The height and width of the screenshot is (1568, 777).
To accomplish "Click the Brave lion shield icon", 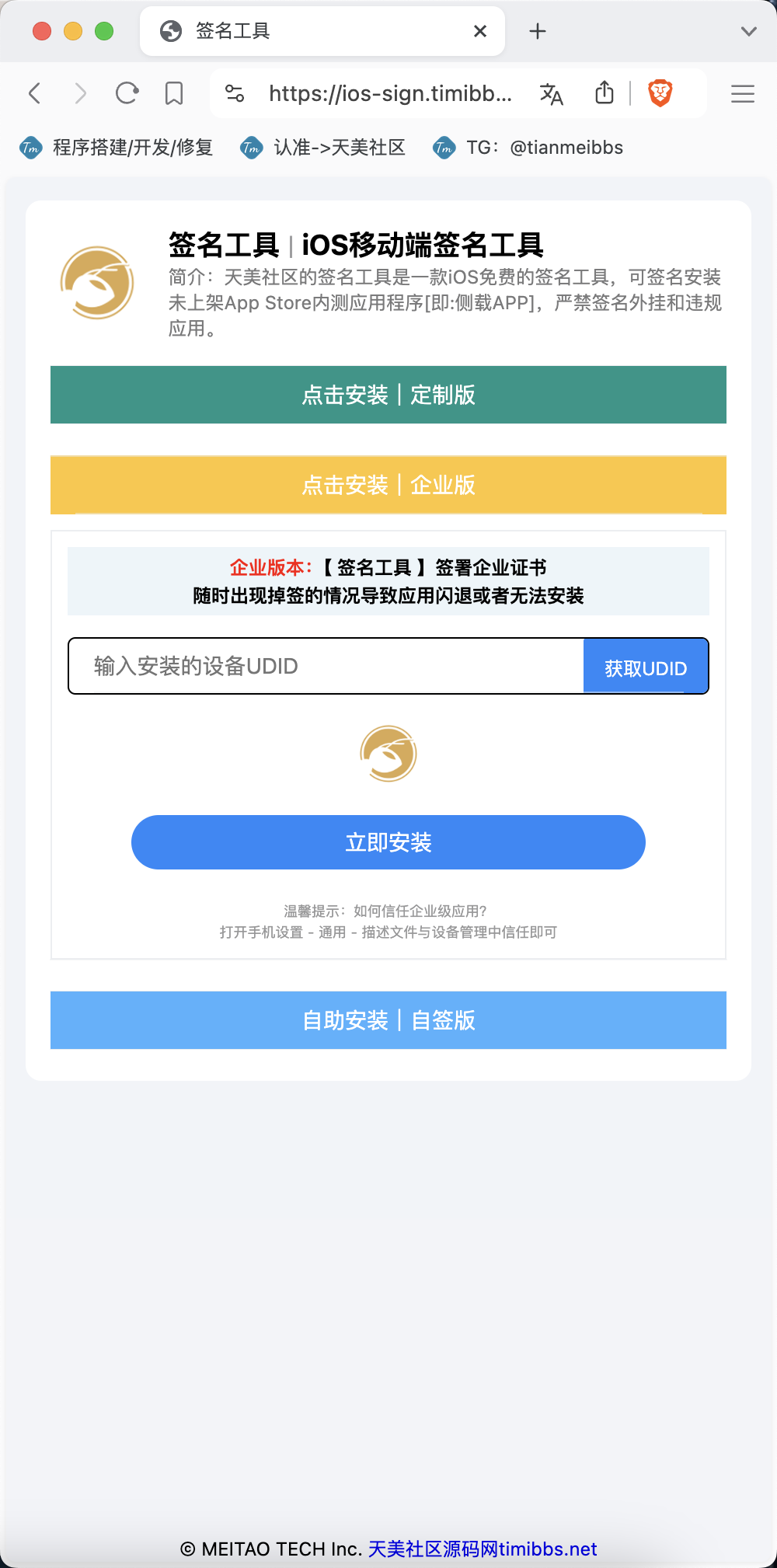I will click(660, 92).
